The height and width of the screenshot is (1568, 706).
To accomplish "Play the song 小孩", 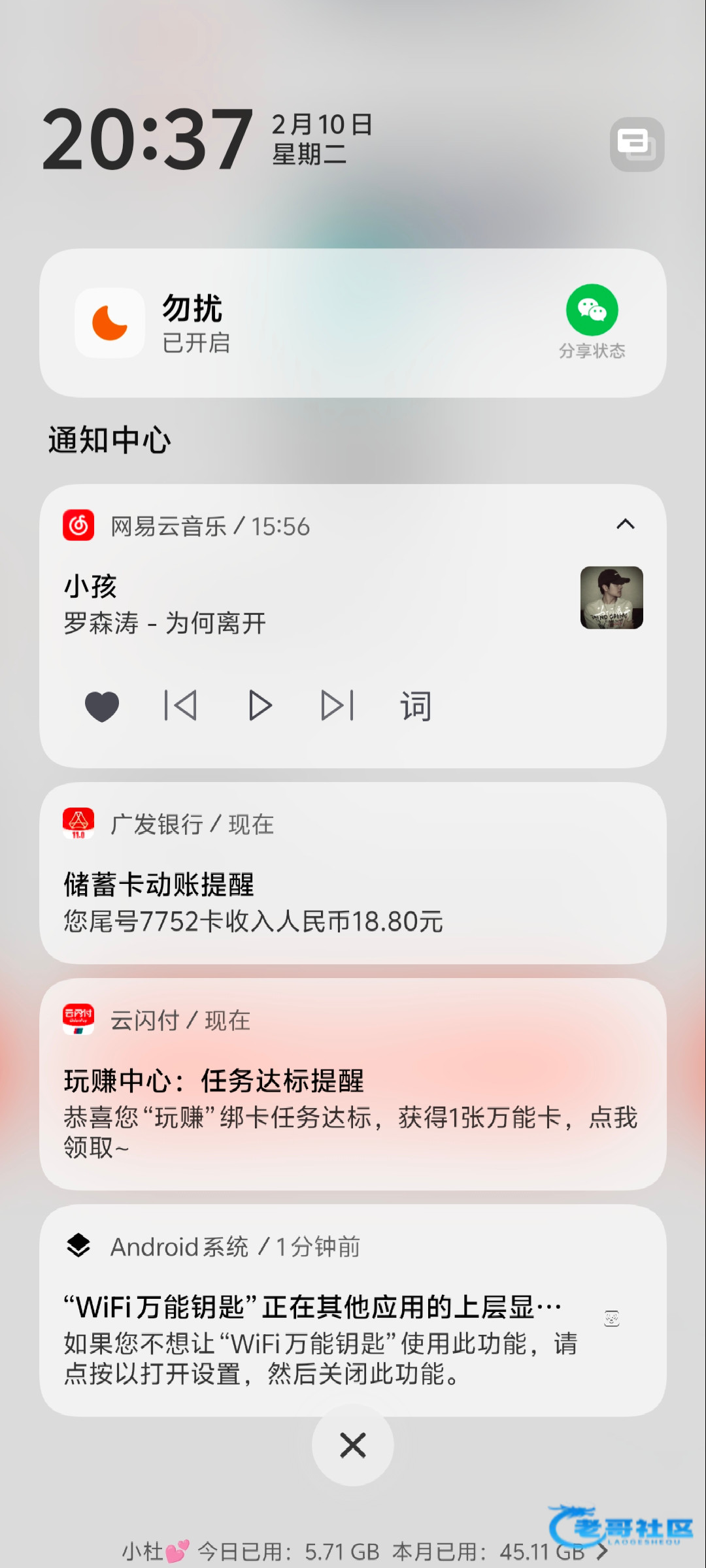I will coord(260,706).
